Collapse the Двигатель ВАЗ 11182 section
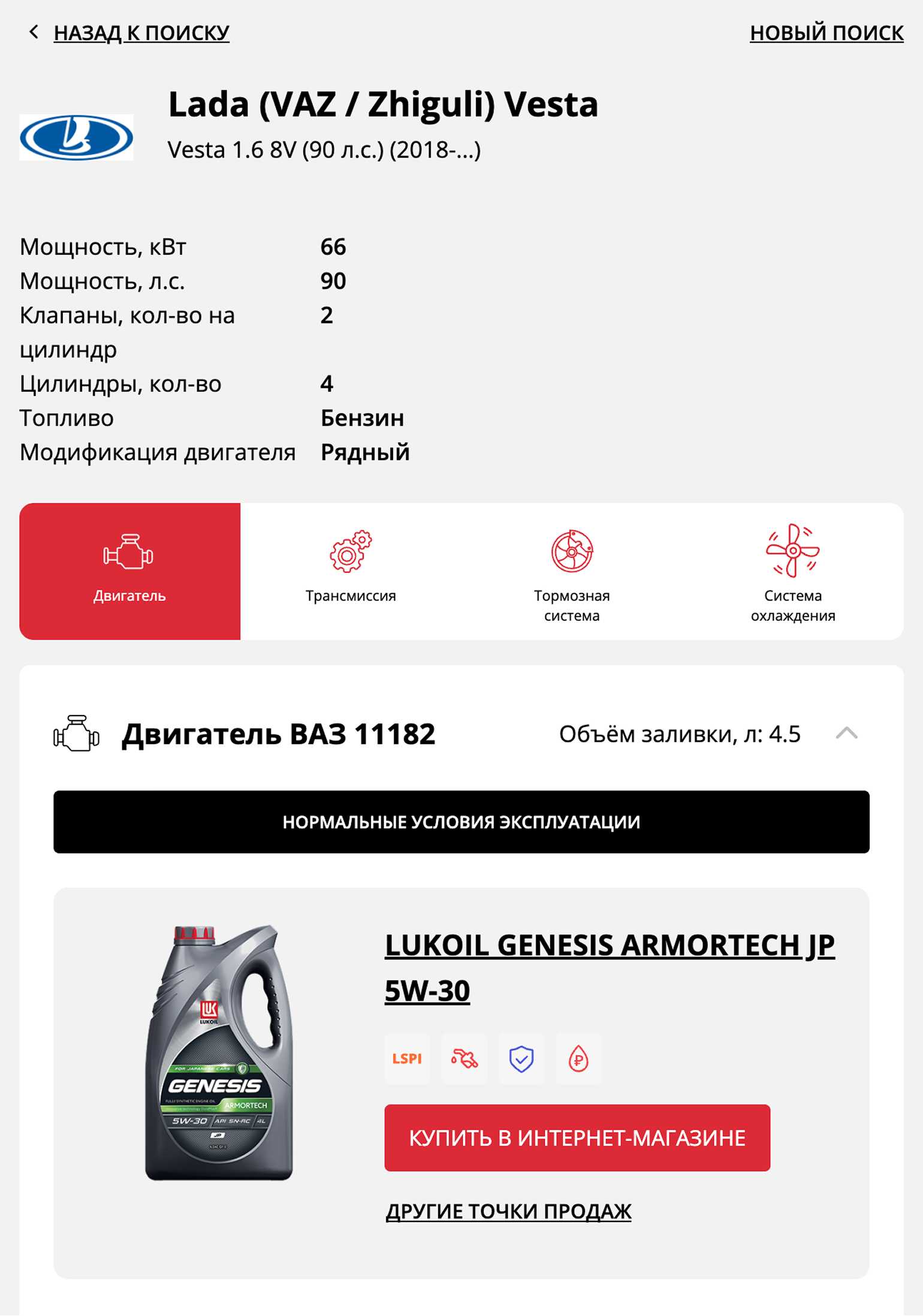 (x=846, y=734)
